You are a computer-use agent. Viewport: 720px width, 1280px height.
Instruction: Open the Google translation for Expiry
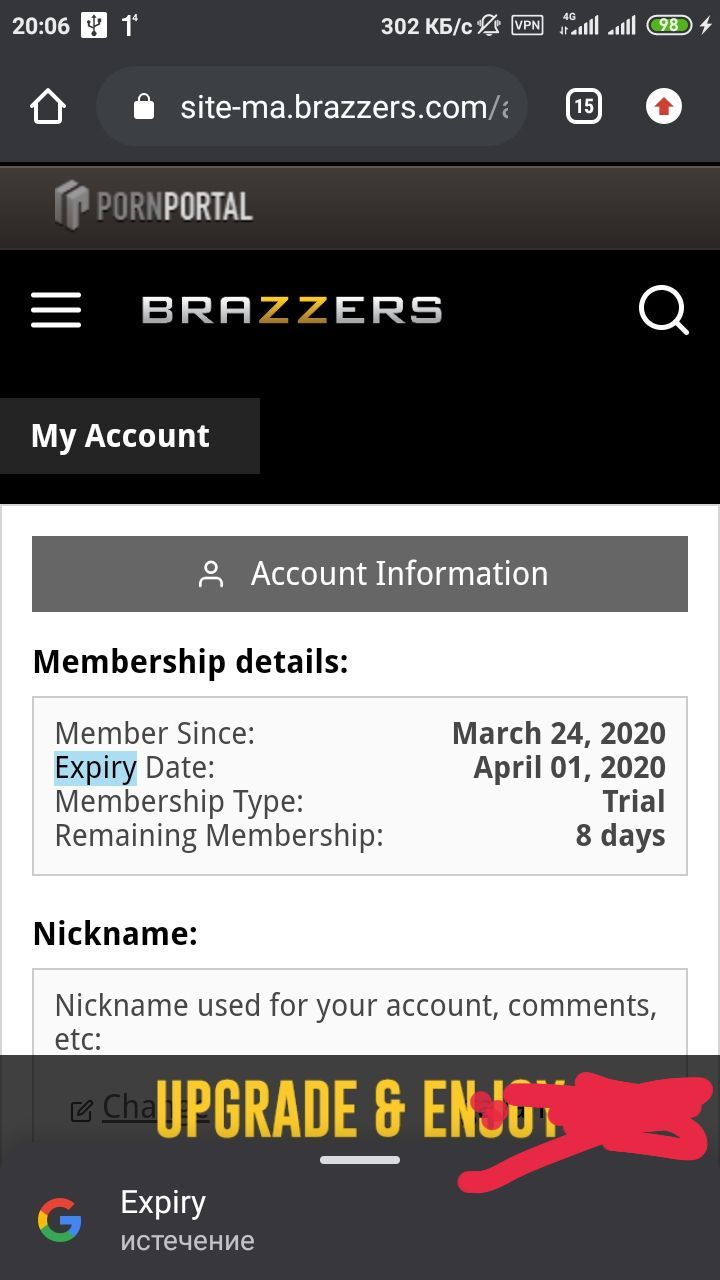click(360, 1221)
